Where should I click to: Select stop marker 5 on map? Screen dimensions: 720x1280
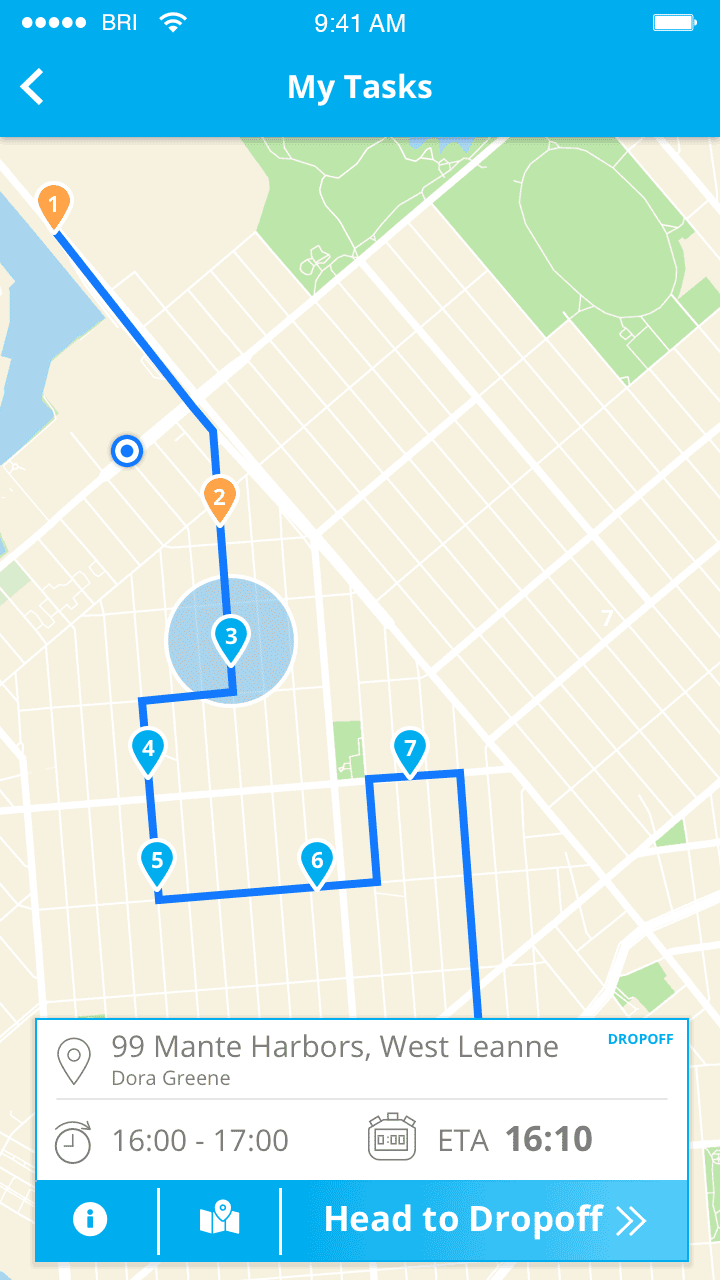[x=156, y=861]
